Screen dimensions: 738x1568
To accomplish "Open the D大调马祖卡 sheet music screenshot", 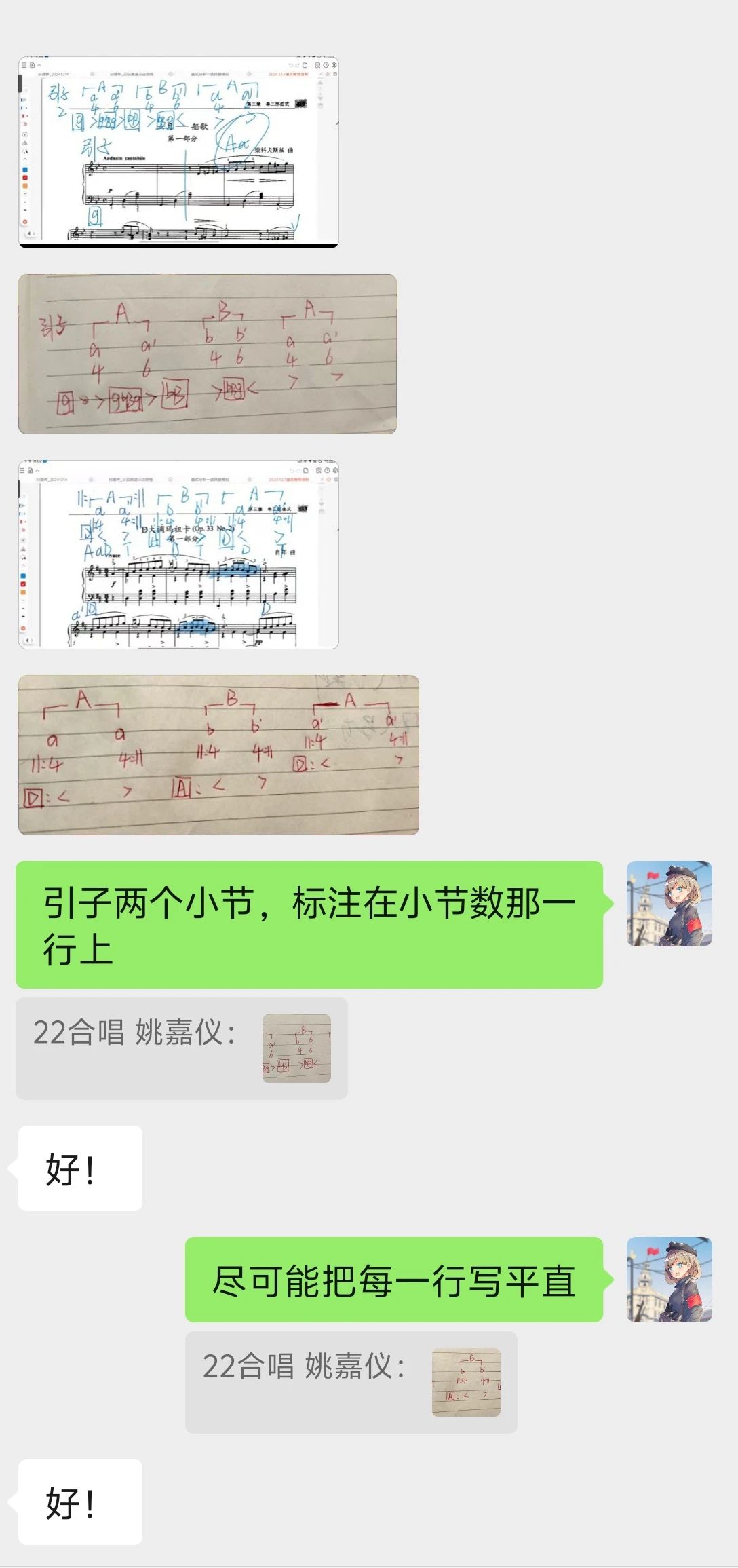I will 178,554.
